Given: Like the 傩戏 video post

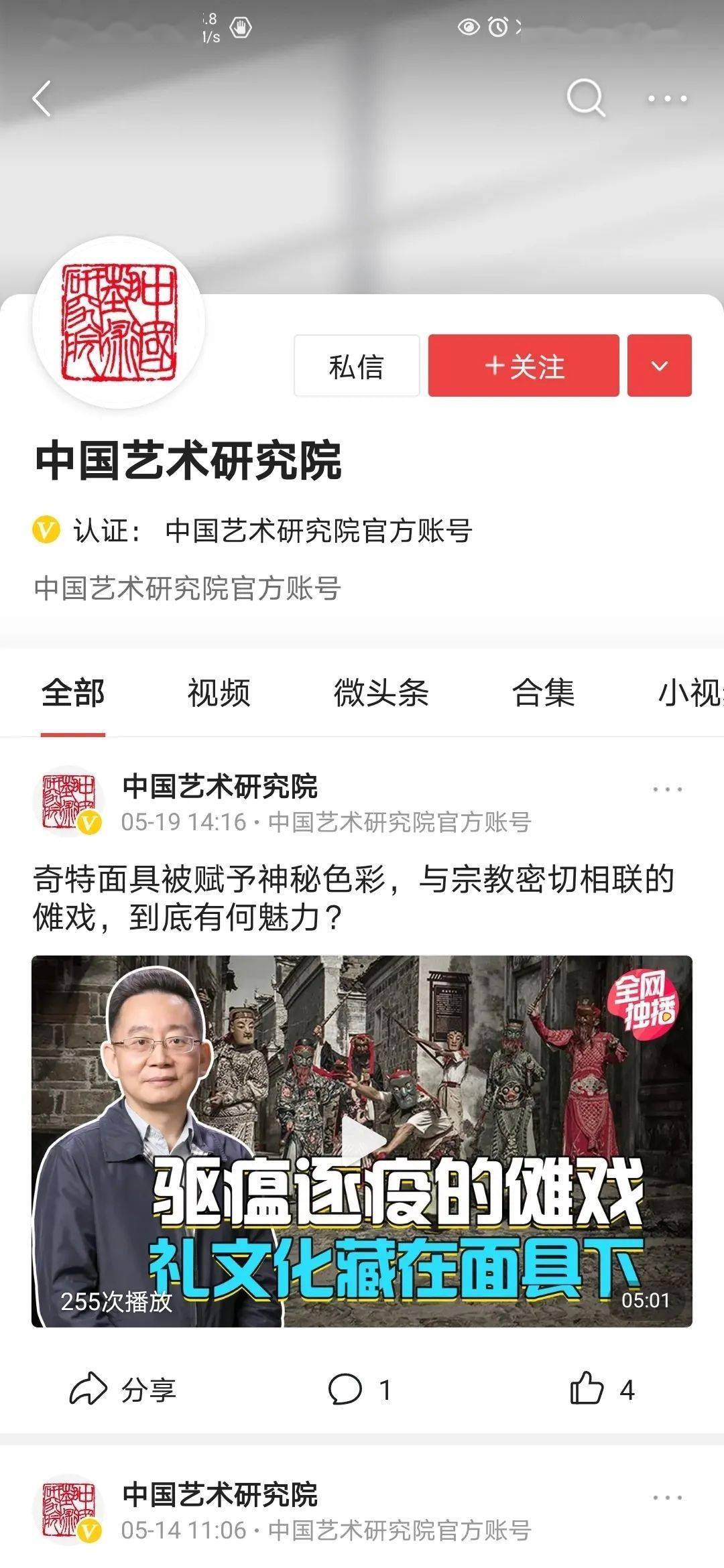Looking at the screenshot, I should click(601, 1390).
